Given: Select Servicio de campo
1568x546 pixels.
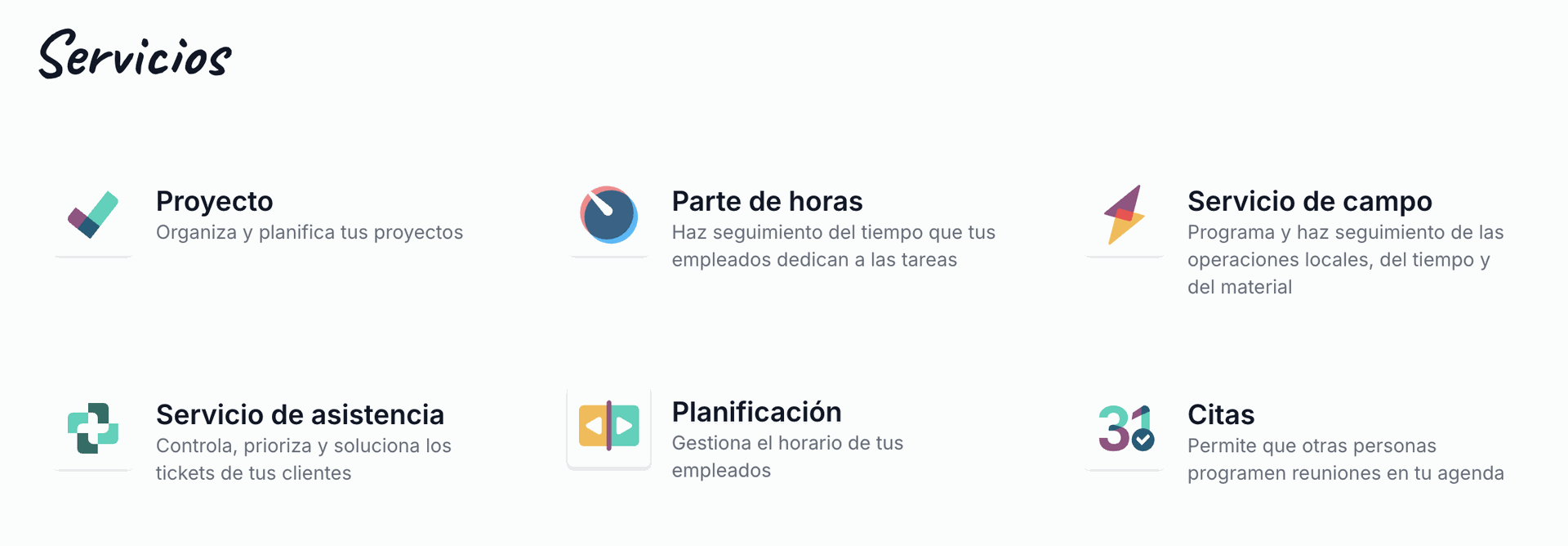Looking at the screenshot, I should point(1308,202).
